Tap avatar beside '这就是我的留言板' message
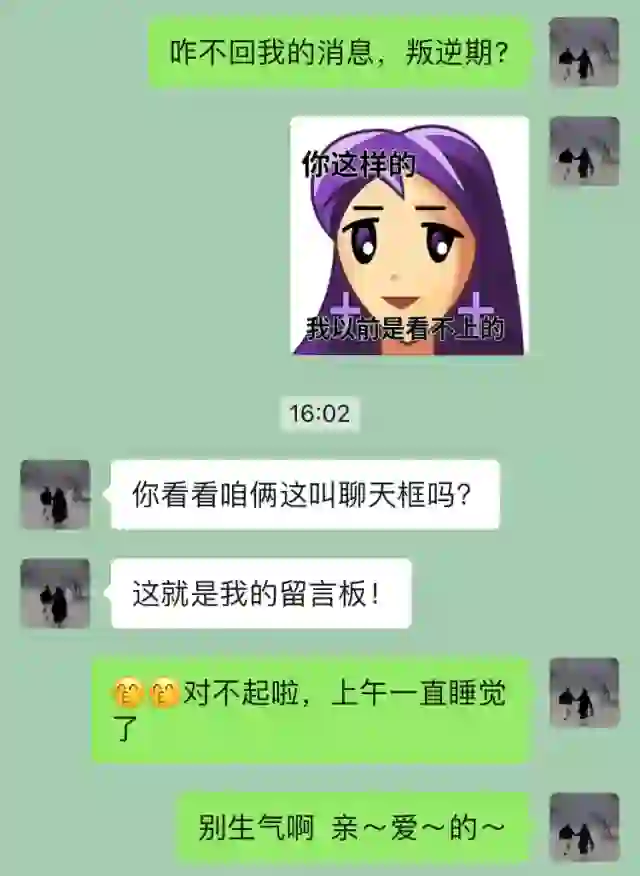 [x=56, y=593]
